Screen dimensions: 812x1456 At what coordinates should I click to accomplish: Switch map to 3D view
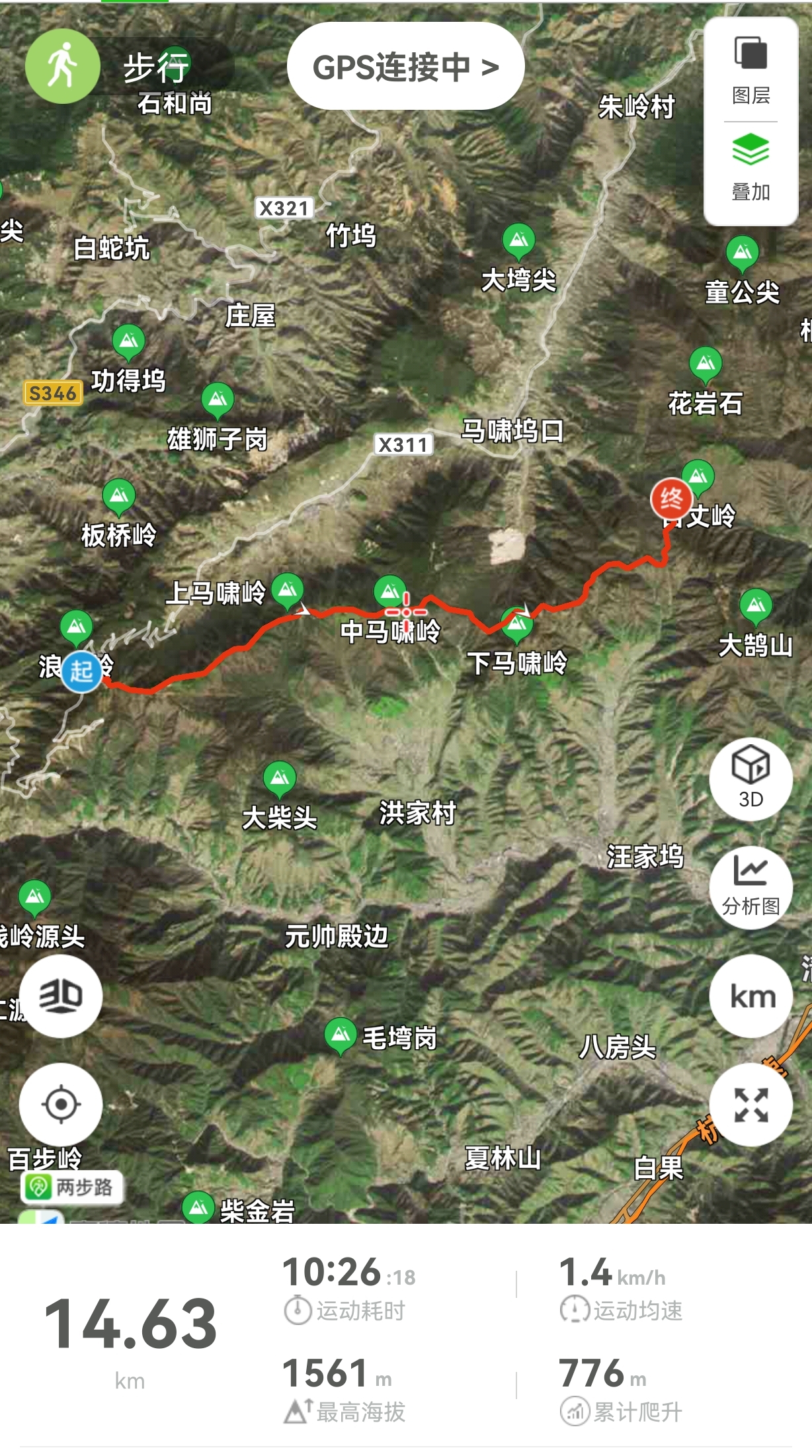(751, 779)
